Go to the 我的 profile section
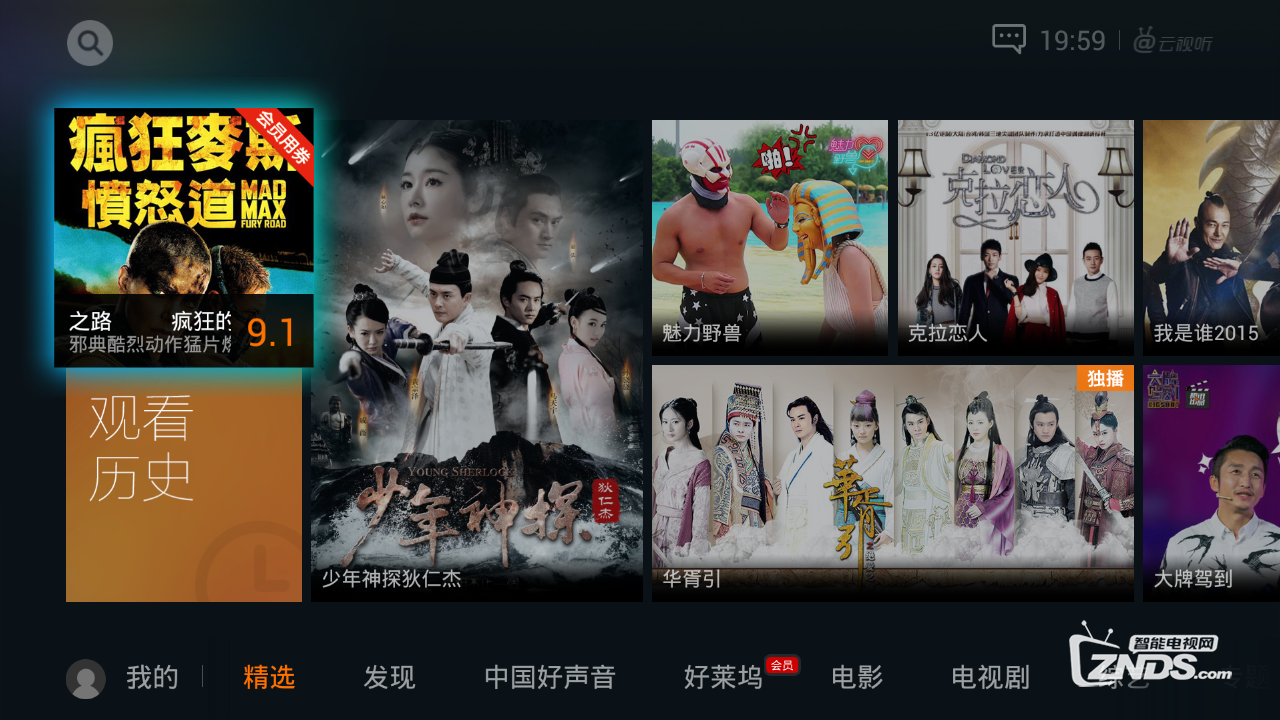The width and height of the screenshot is (1280, 720). tap(124, 678)
